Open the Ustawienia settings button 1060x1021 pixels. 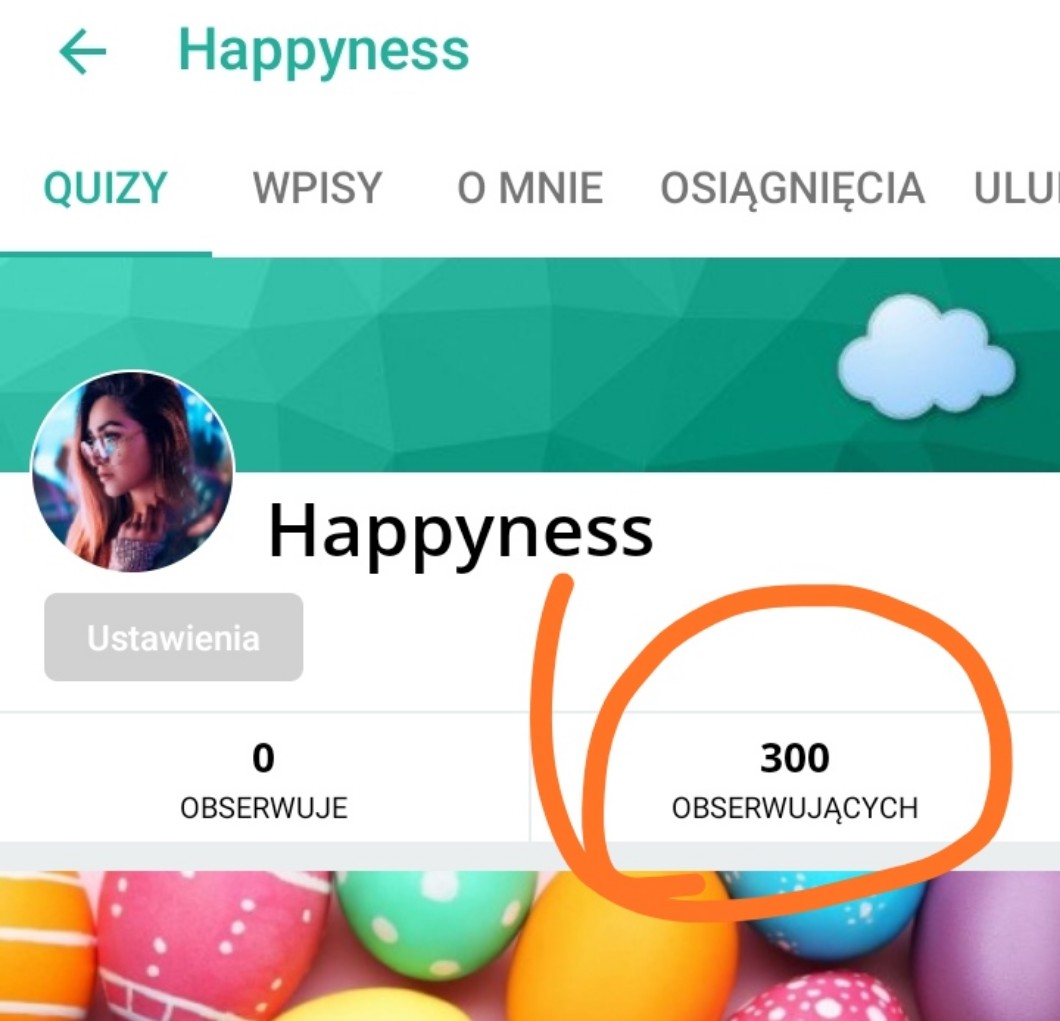tap(174, 638)
